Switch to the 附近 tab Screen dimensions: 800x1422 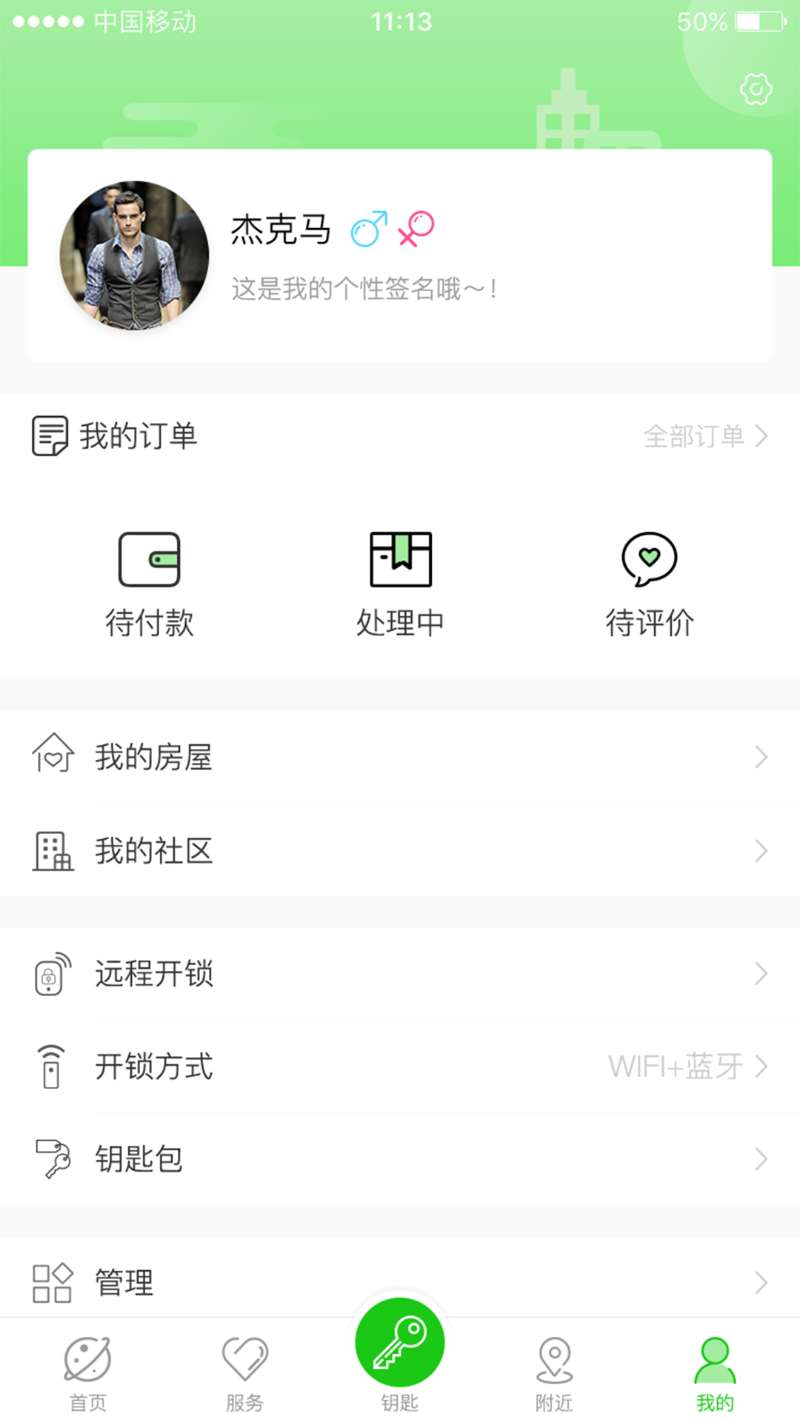(554, 1373)
